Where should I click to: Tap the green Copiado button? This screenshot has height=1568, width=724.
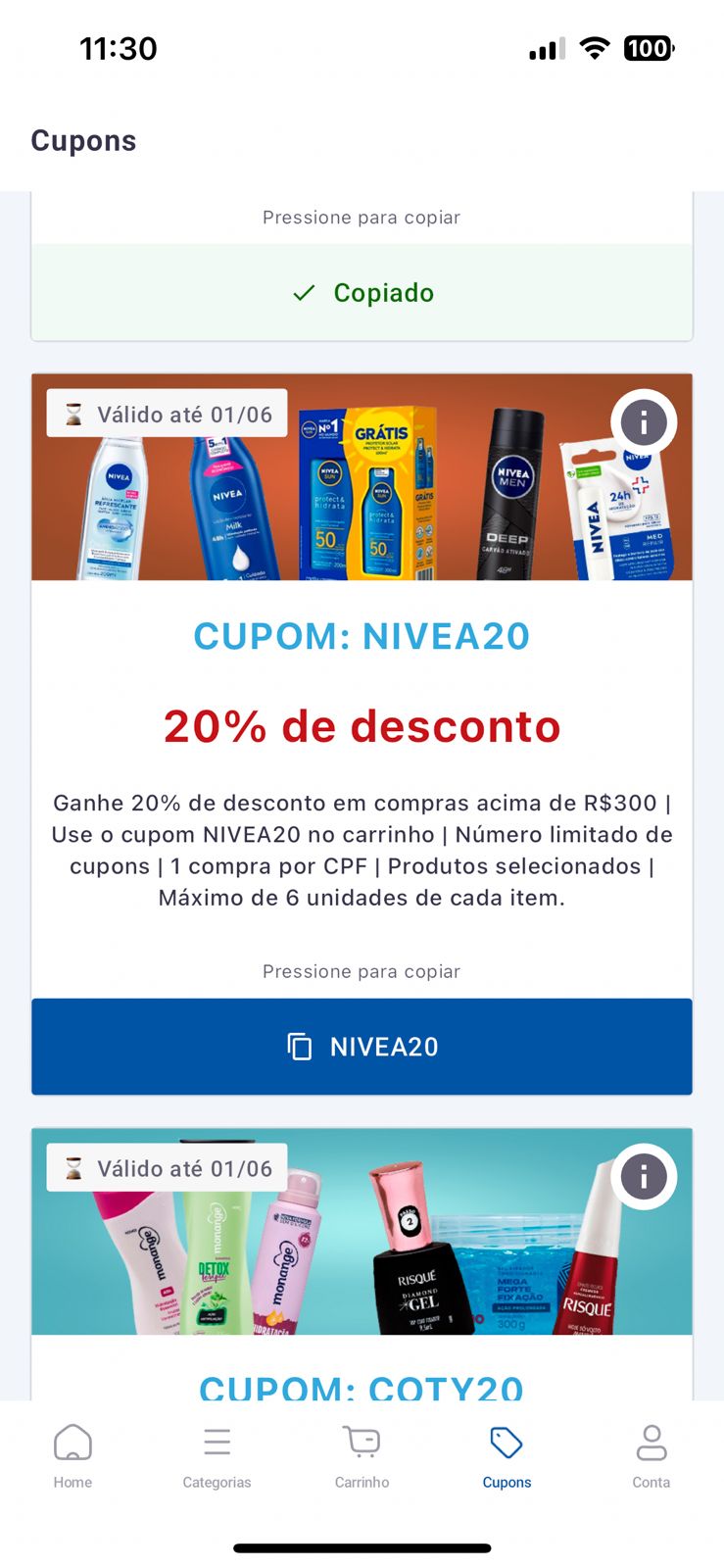(362, 293)
